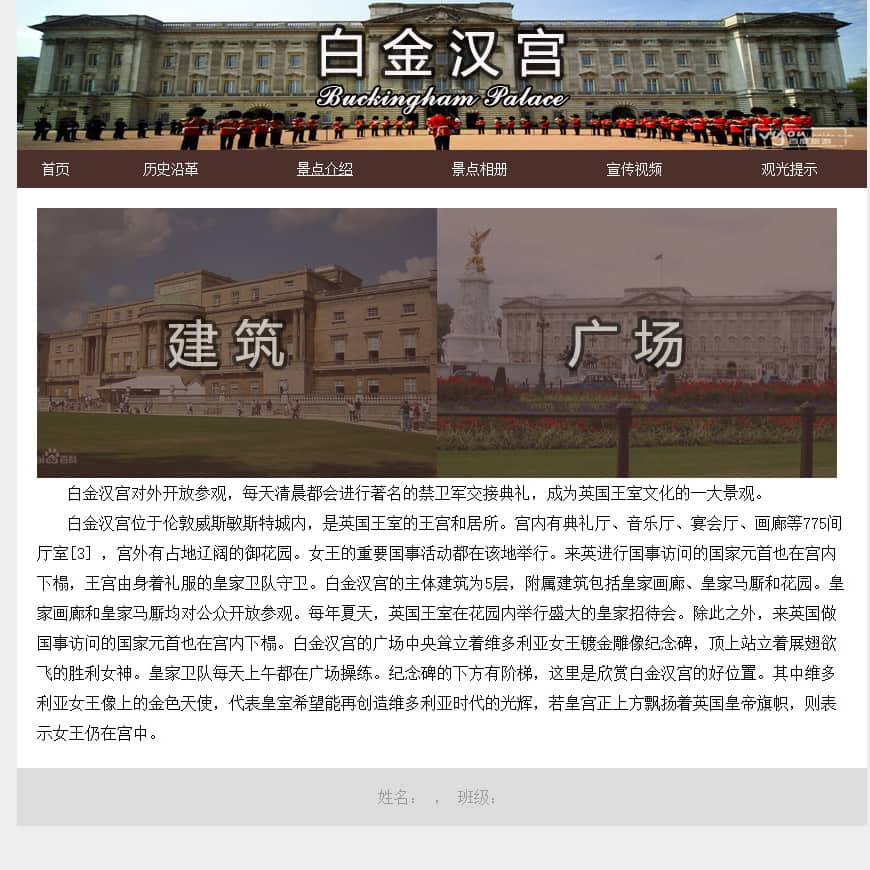Open the 广场 square picture tile
Image resolution: width=870 pixels, height=870 pixels.
click(x=637, y=342)
